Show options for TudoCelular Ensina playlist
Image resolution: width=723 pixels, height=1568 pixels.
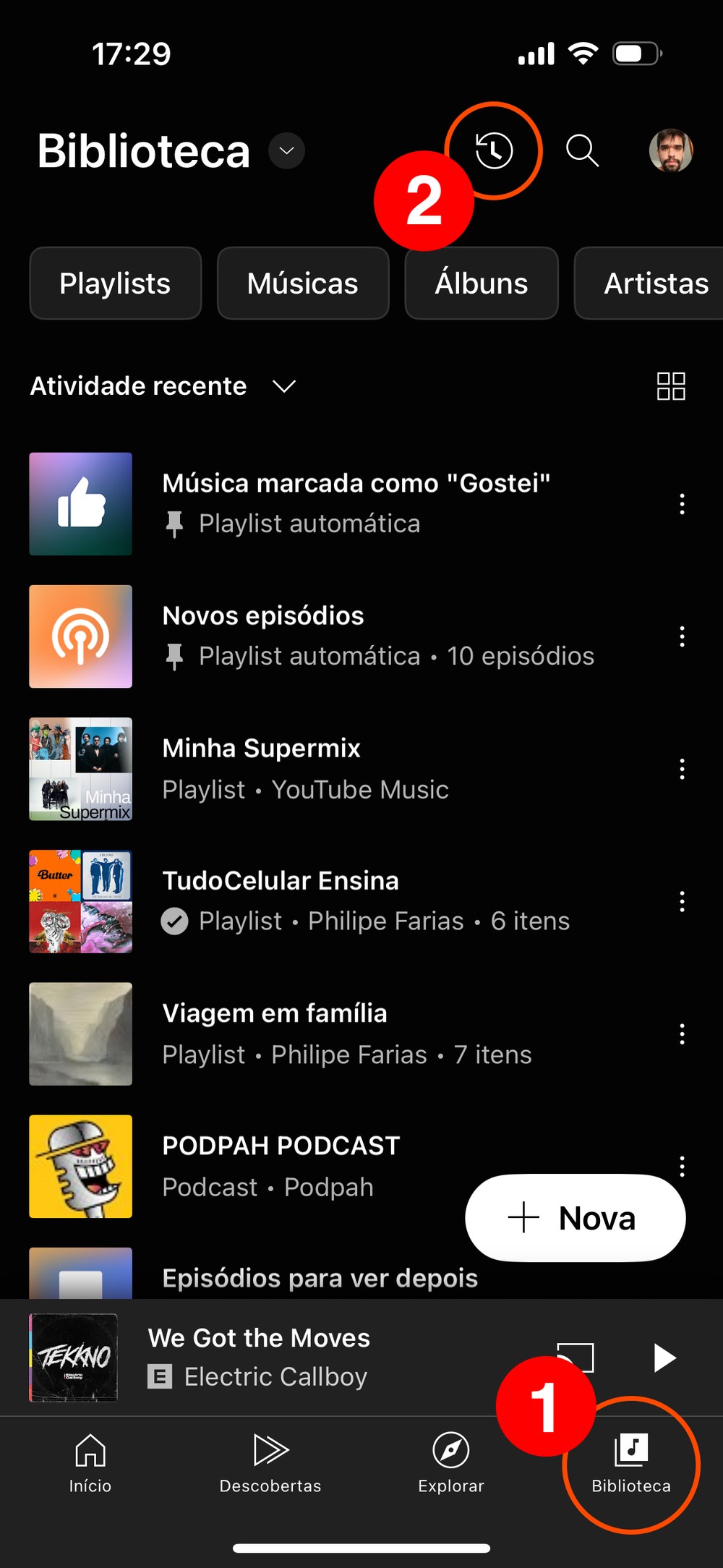tap(682, 901)
